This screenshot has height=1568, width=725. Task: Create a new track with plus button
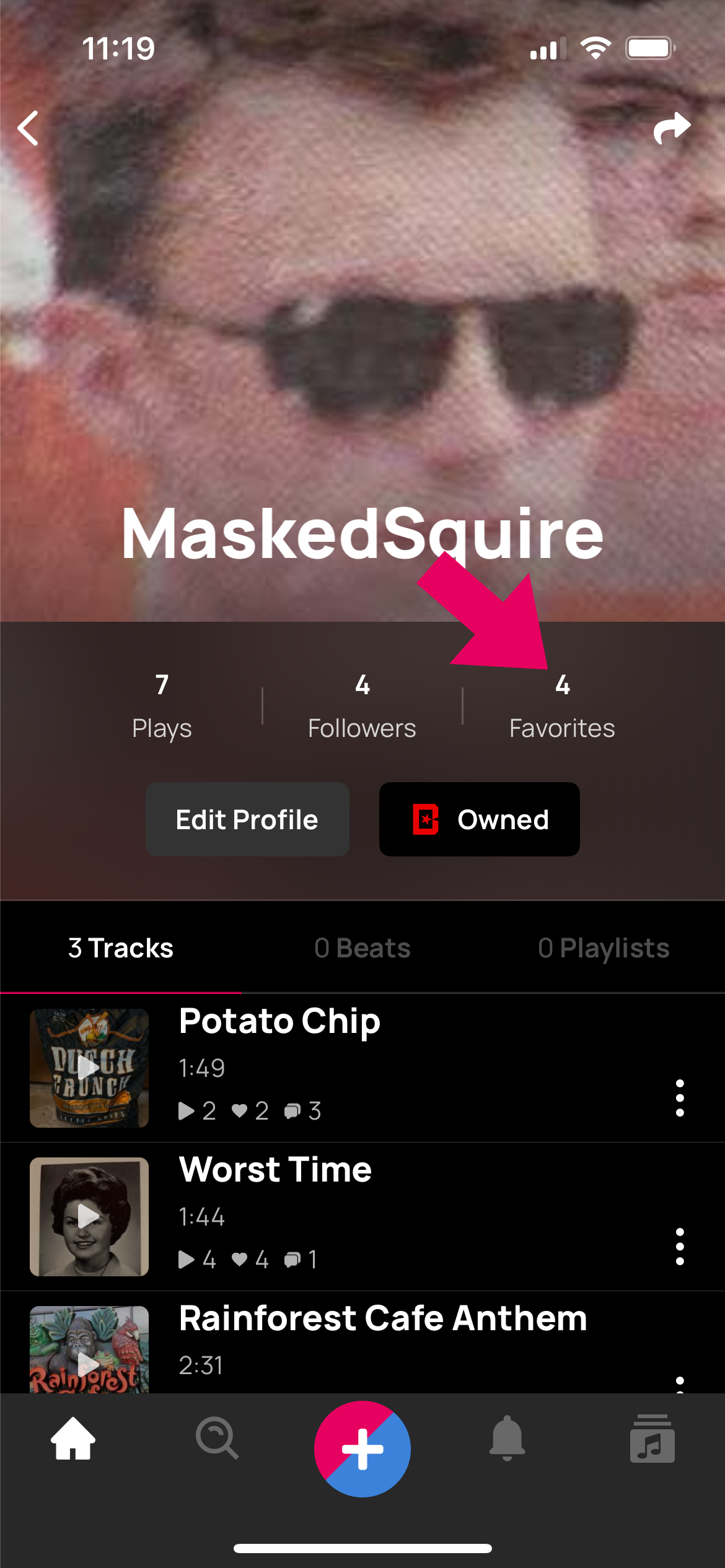click(362, 1449)
